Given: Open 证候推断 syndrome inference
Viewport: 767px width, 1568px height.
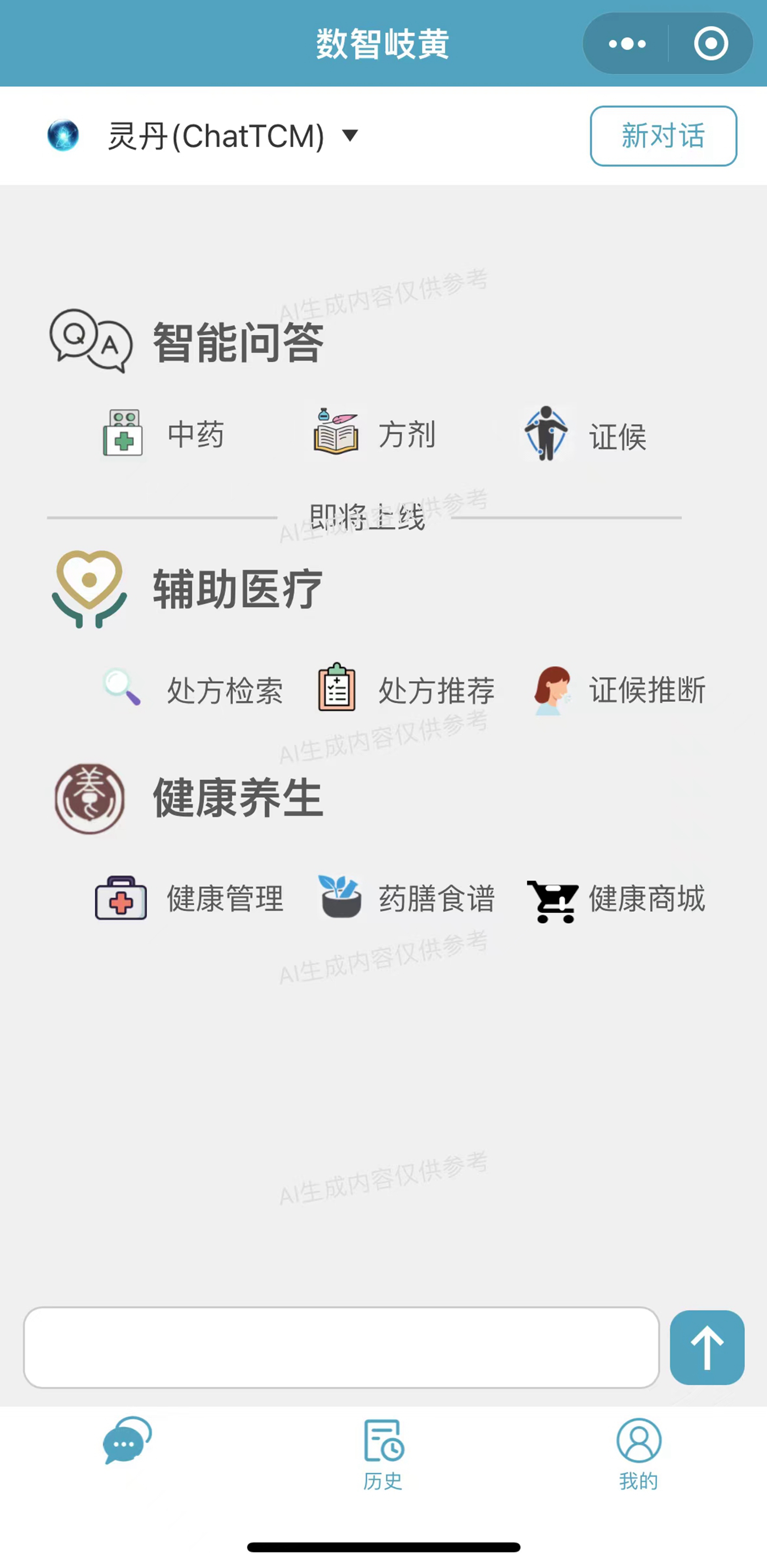Looking at the screenshot, I should 619,690.
